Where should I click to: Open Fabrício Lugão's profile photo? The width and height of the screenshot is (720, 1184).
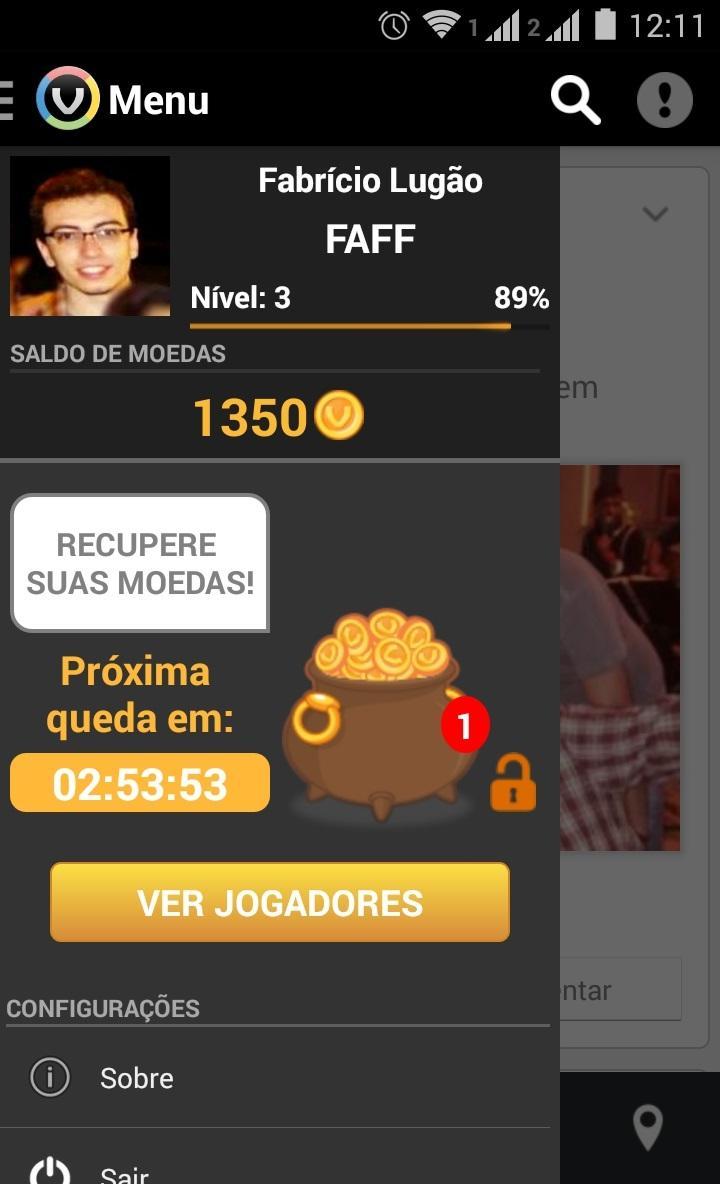tap(90, 236)
